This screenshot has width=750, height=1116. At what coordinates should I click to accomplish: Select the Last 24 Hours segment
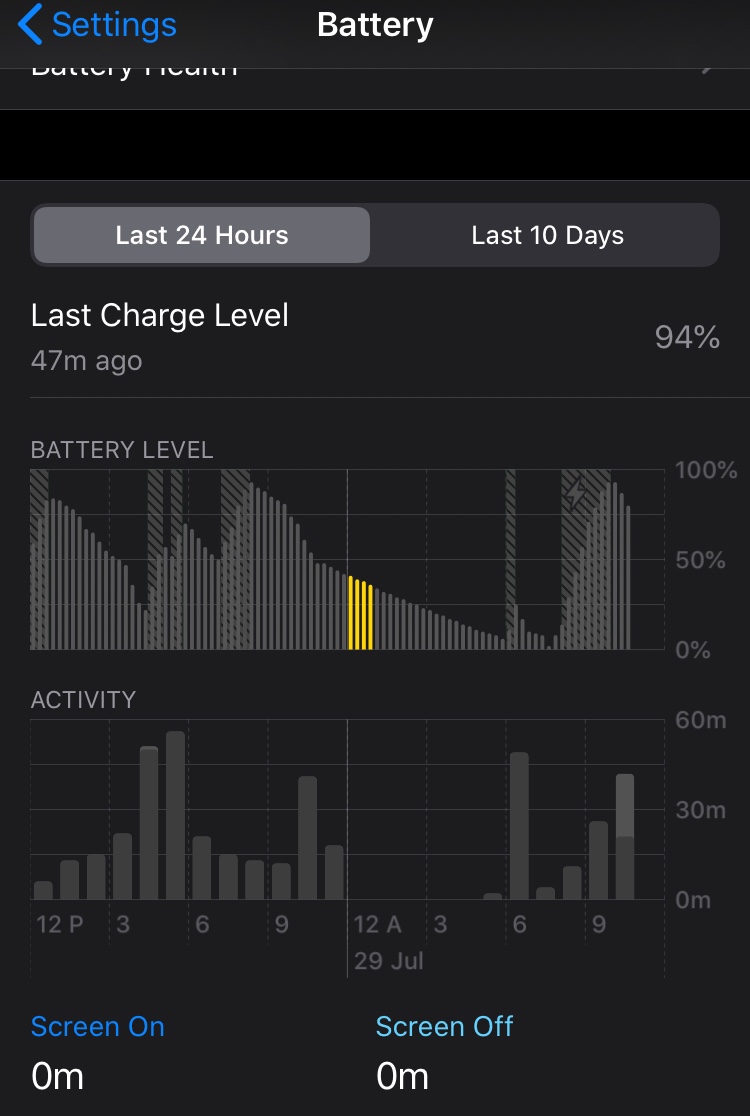coord(202,236)
